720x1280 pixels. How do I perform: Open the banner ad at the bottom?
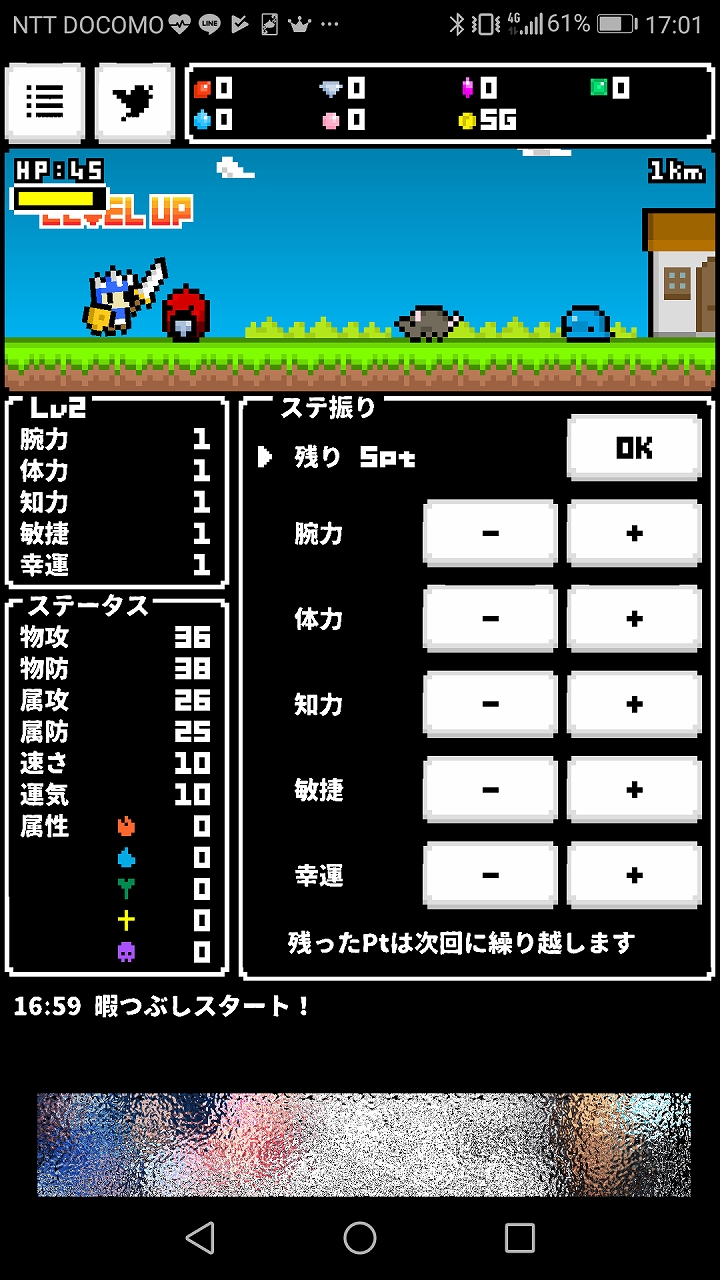coord(364,1145)
